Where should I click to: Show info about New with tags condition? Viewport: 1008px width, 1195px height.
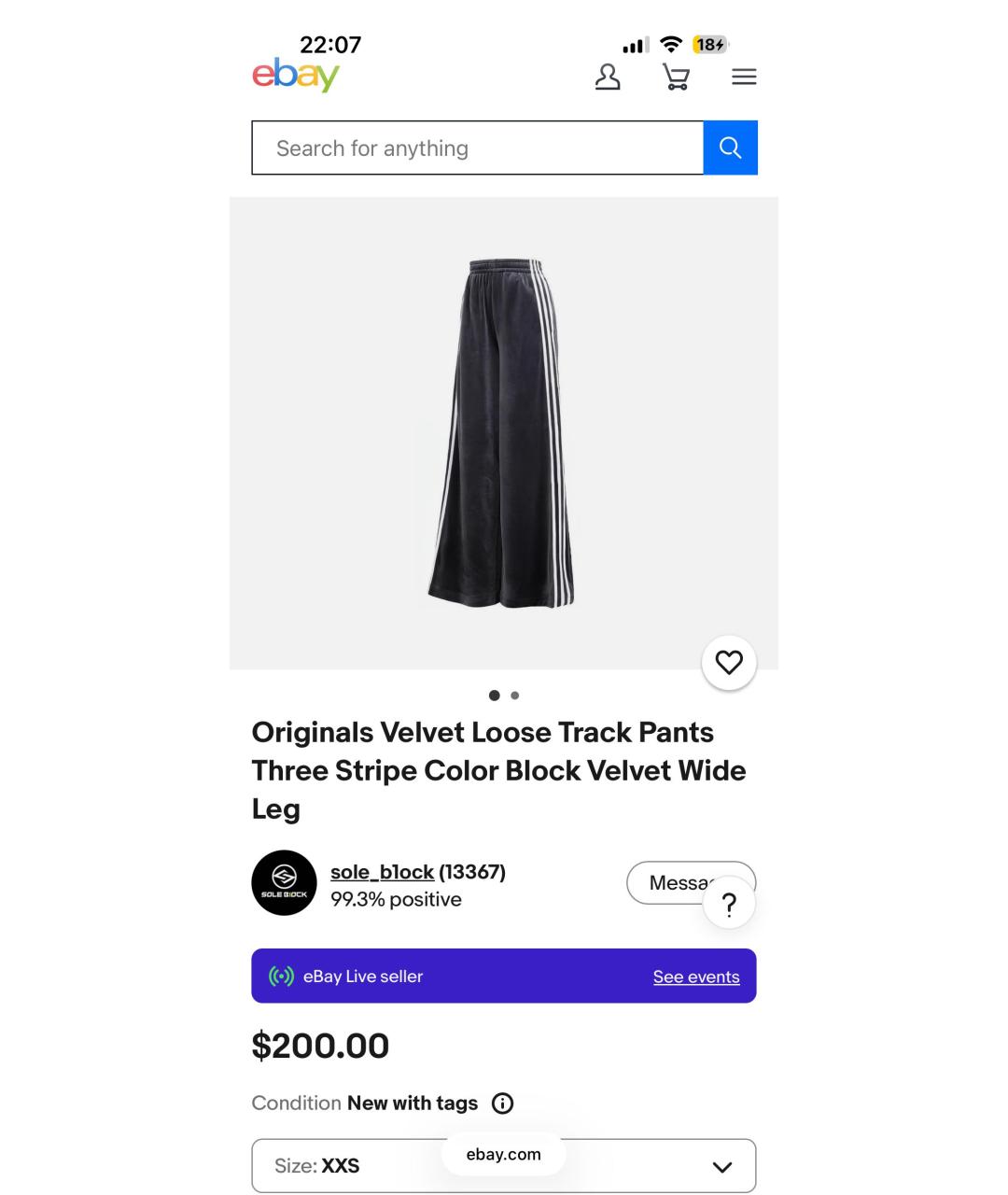click(502, 1104)
